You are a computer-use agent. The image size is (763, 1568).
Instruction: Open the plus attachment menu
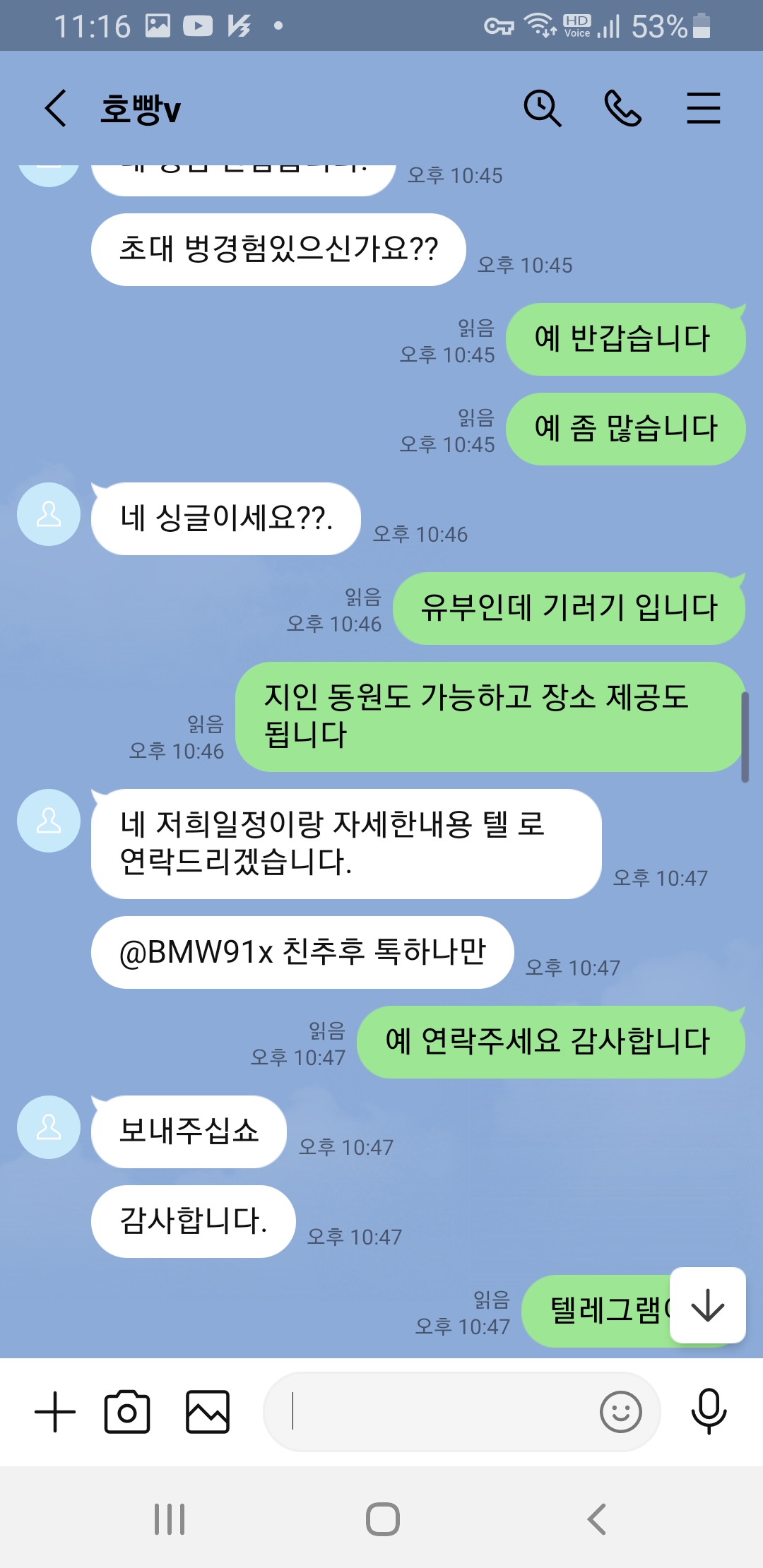(55, 1412)
